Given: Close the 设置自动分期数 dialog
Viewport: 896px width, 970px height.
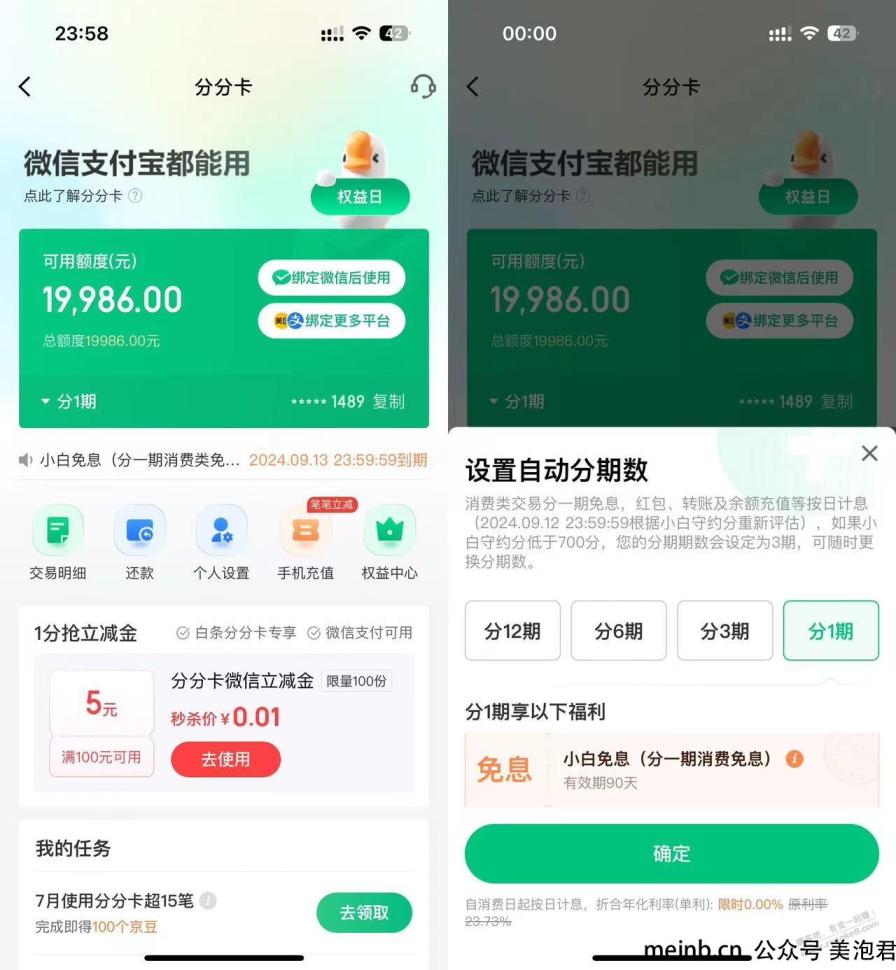Looking at the screenshot, I should click(x=869, y=453).
